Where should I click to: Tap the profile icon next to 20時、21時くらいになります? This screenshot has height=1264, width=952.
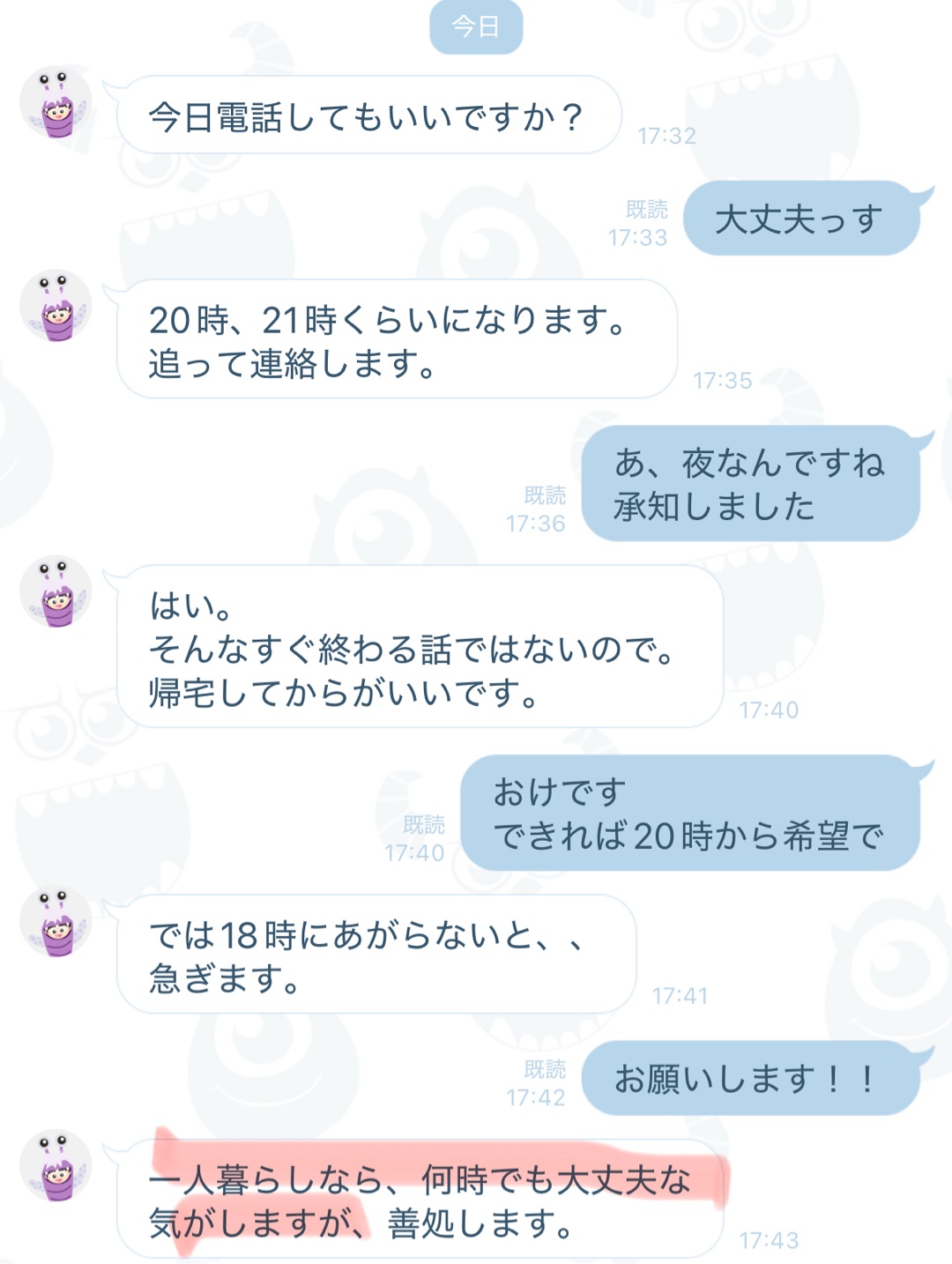[x=56, y=307]
